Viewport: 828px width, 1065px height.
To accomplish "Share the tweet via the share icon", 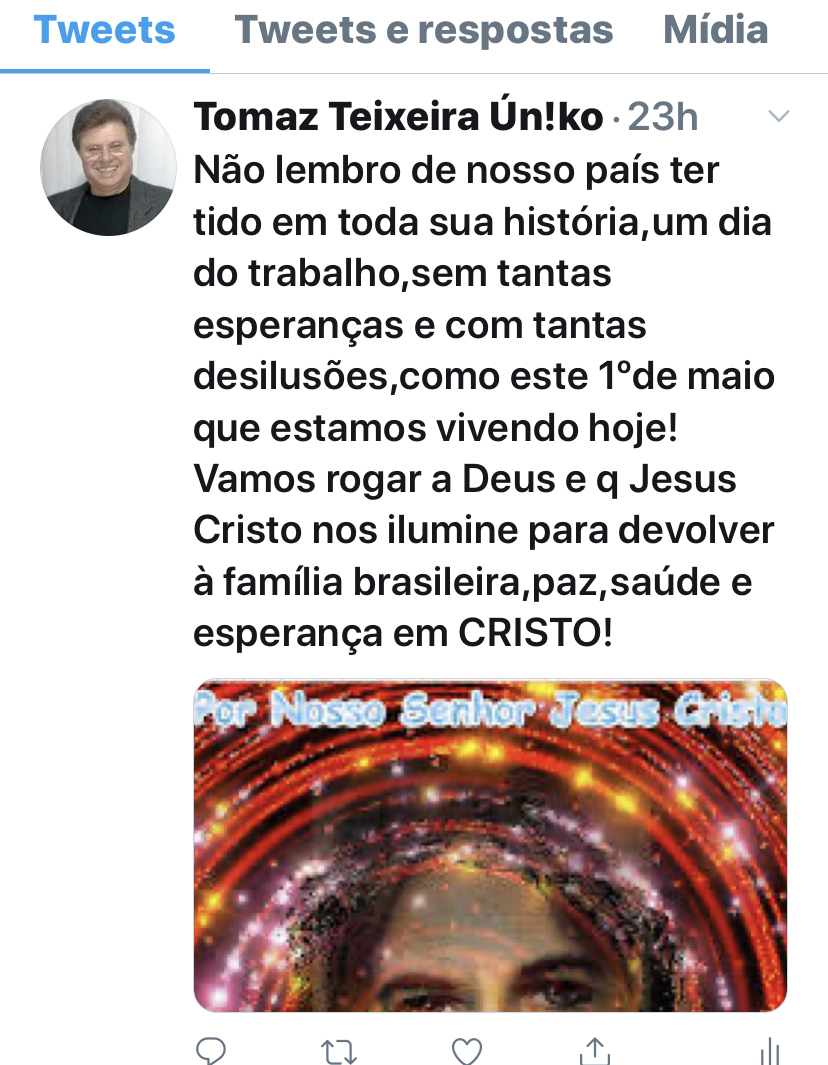I will click(x=595, y=1050).
